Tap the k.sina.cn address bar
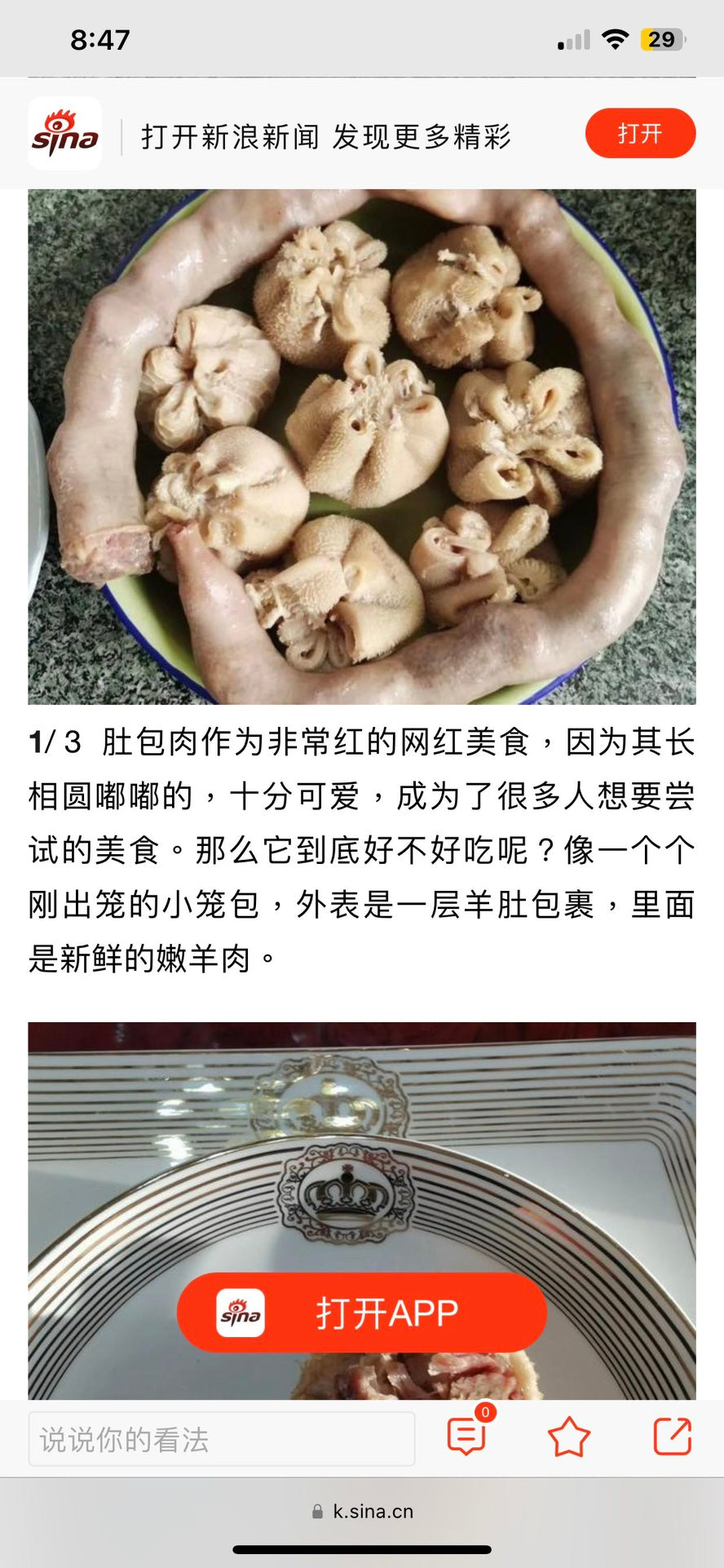 tap(363, 1512)
